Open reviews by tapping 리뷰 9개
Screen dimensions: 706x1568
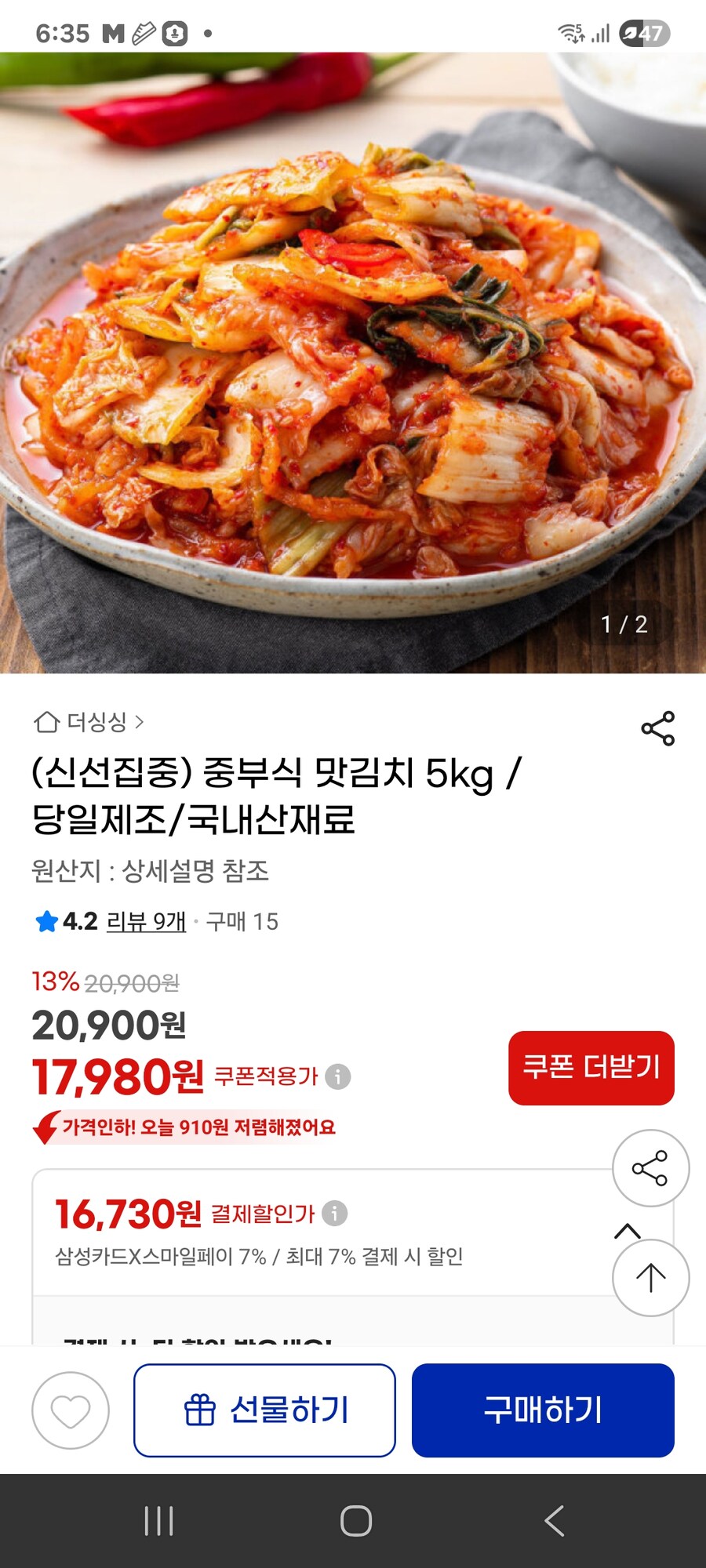(146, 924)
